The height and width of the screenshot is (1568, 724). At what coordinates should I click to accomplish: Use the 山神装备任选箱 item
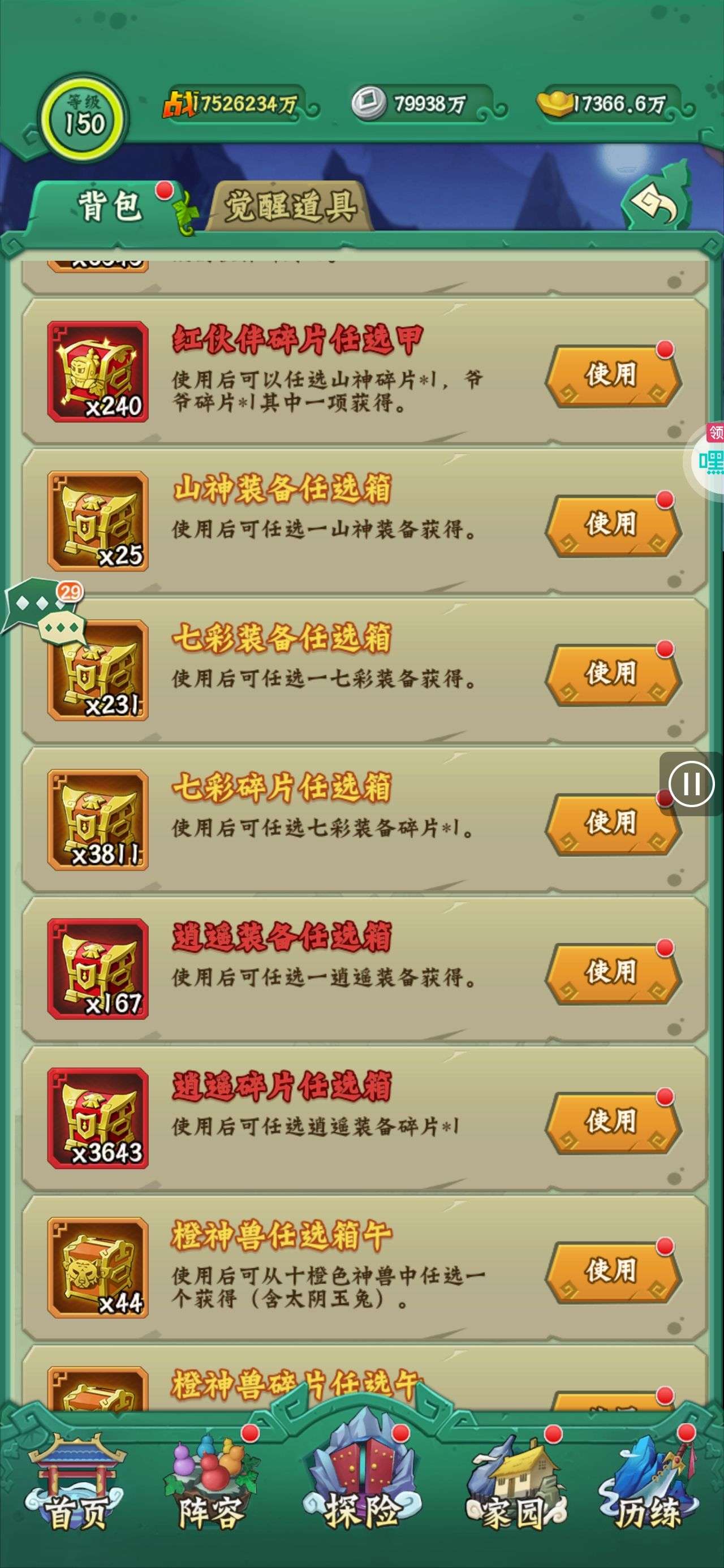[612, 524]
